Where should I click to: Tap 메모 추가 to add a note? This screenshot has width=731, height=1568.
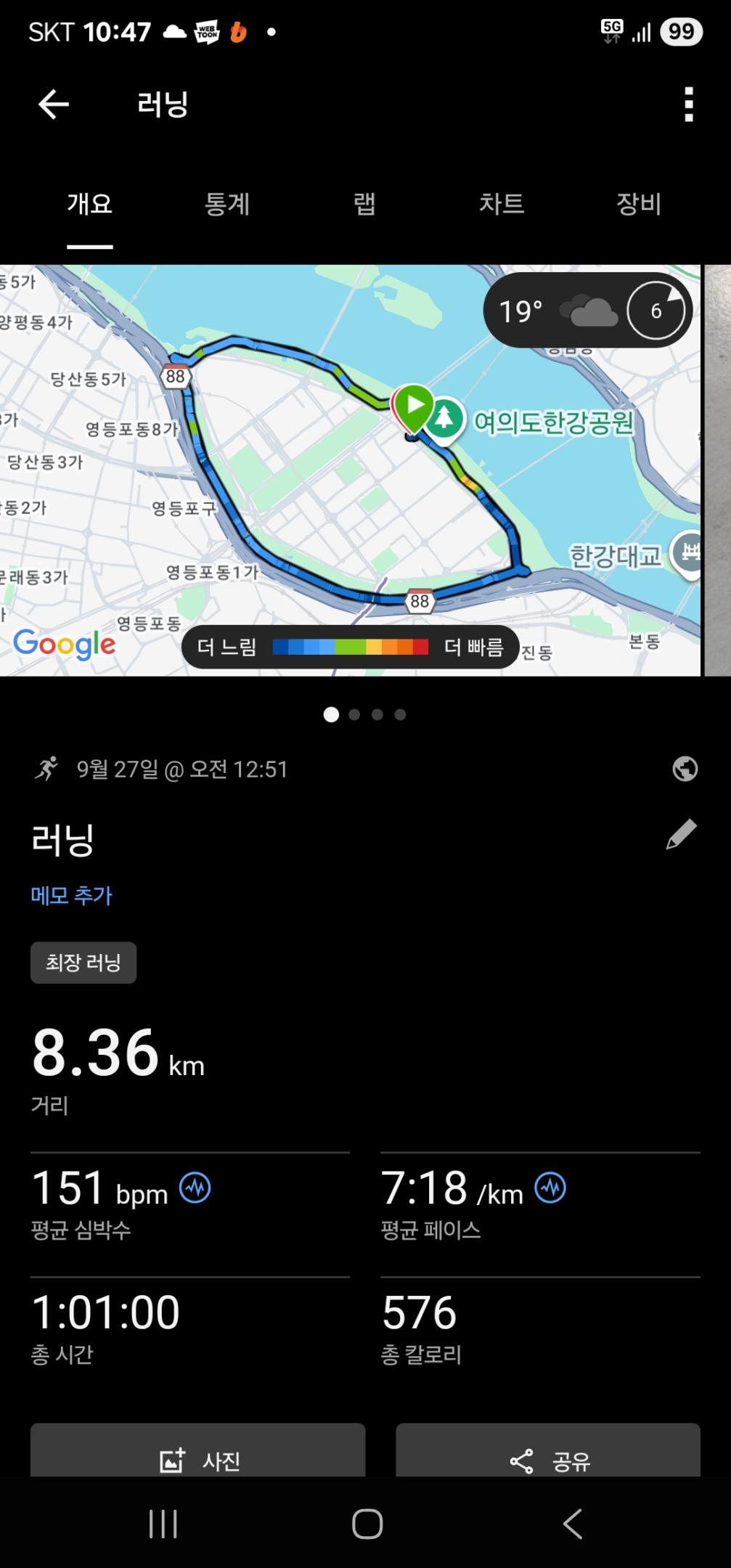click(x=71, y=895)
